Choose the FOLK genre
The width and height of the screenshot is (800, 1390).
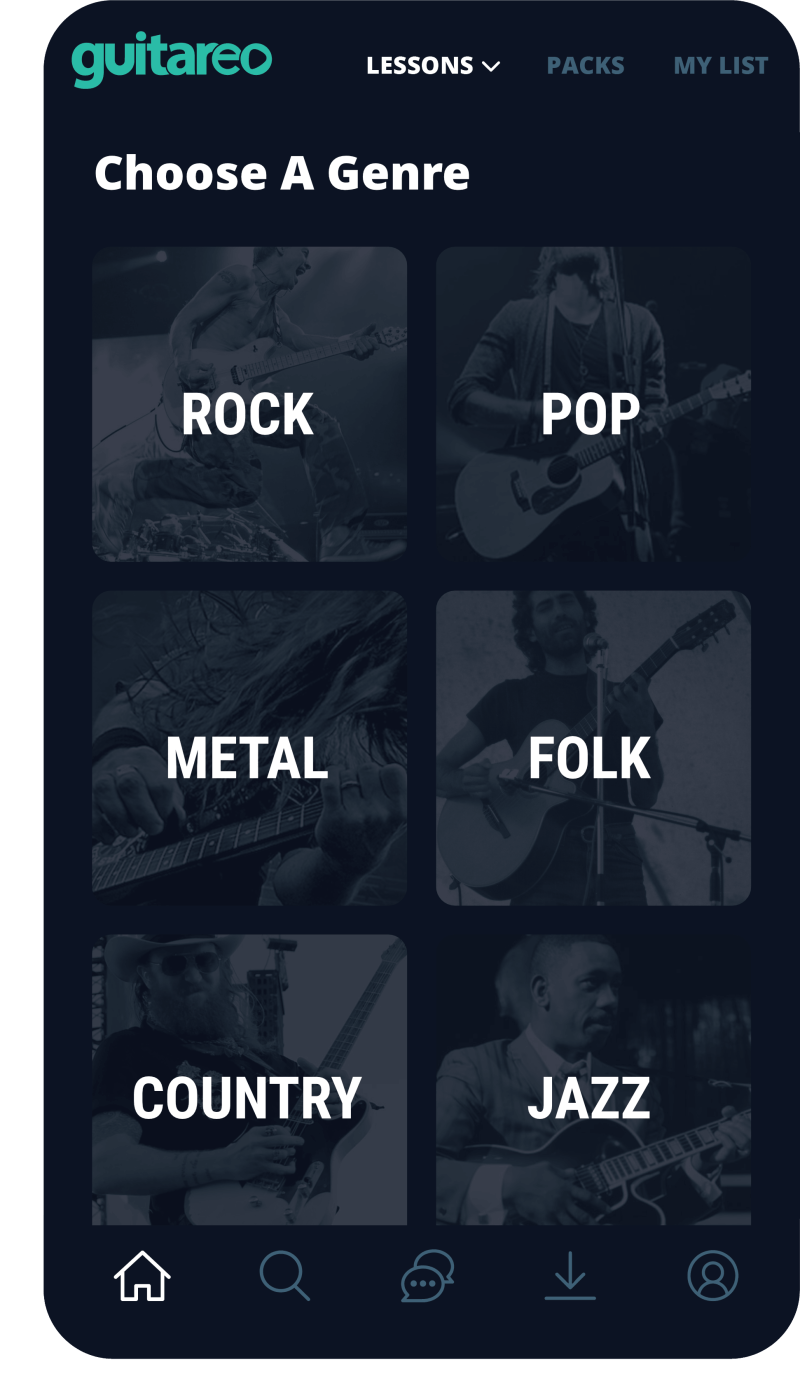tap(593, 759)
